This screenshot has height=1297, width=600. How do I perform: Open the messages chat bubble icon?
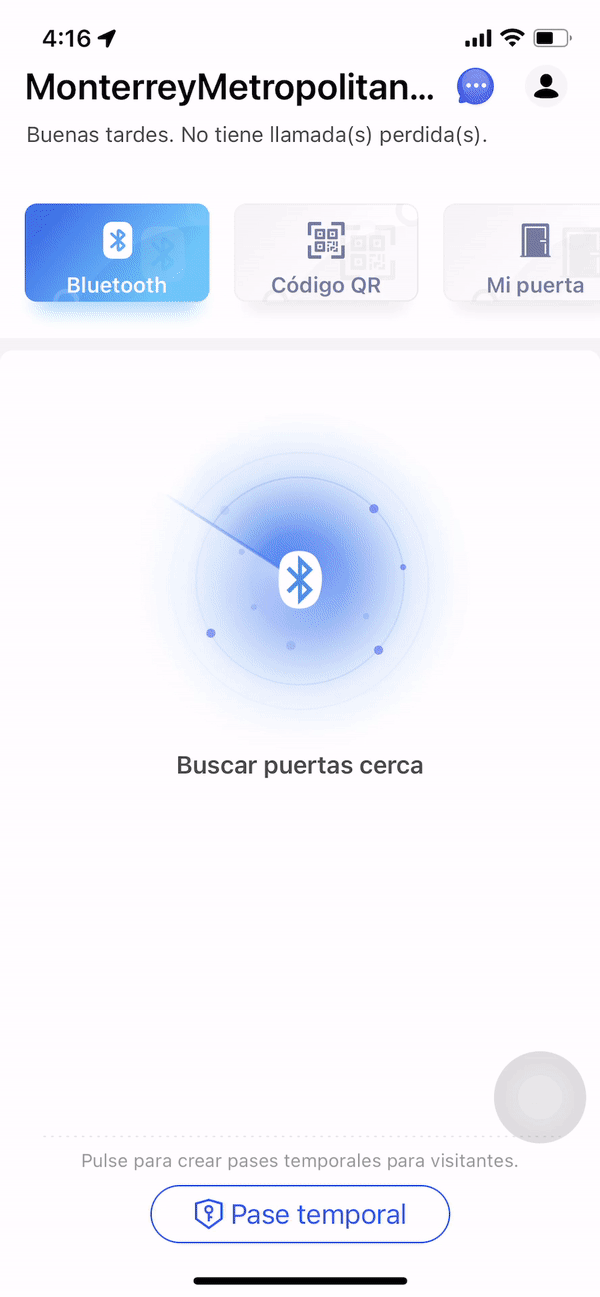coord(475,87)
